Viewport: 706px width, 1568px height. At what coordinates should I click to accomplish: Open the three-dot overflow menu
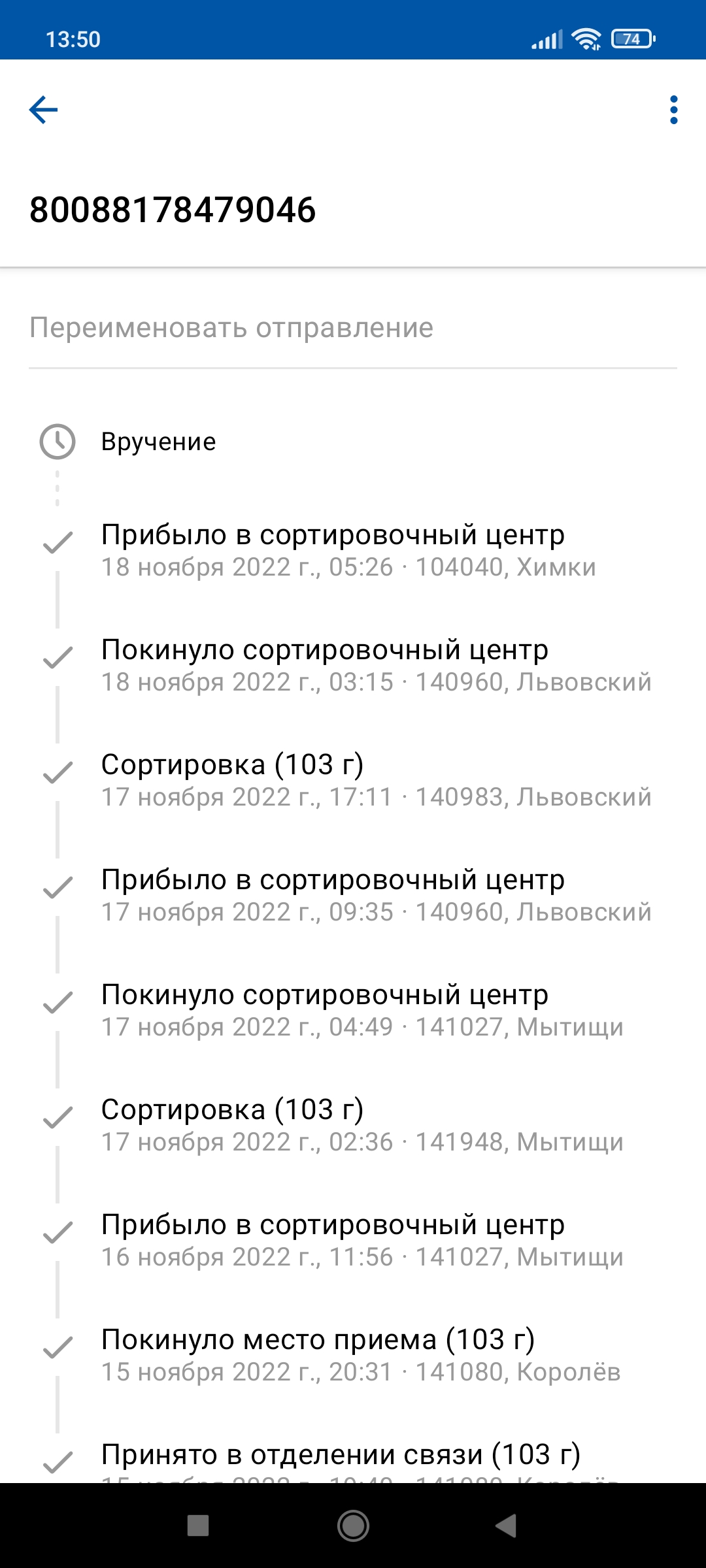click(x=673, y=110)
